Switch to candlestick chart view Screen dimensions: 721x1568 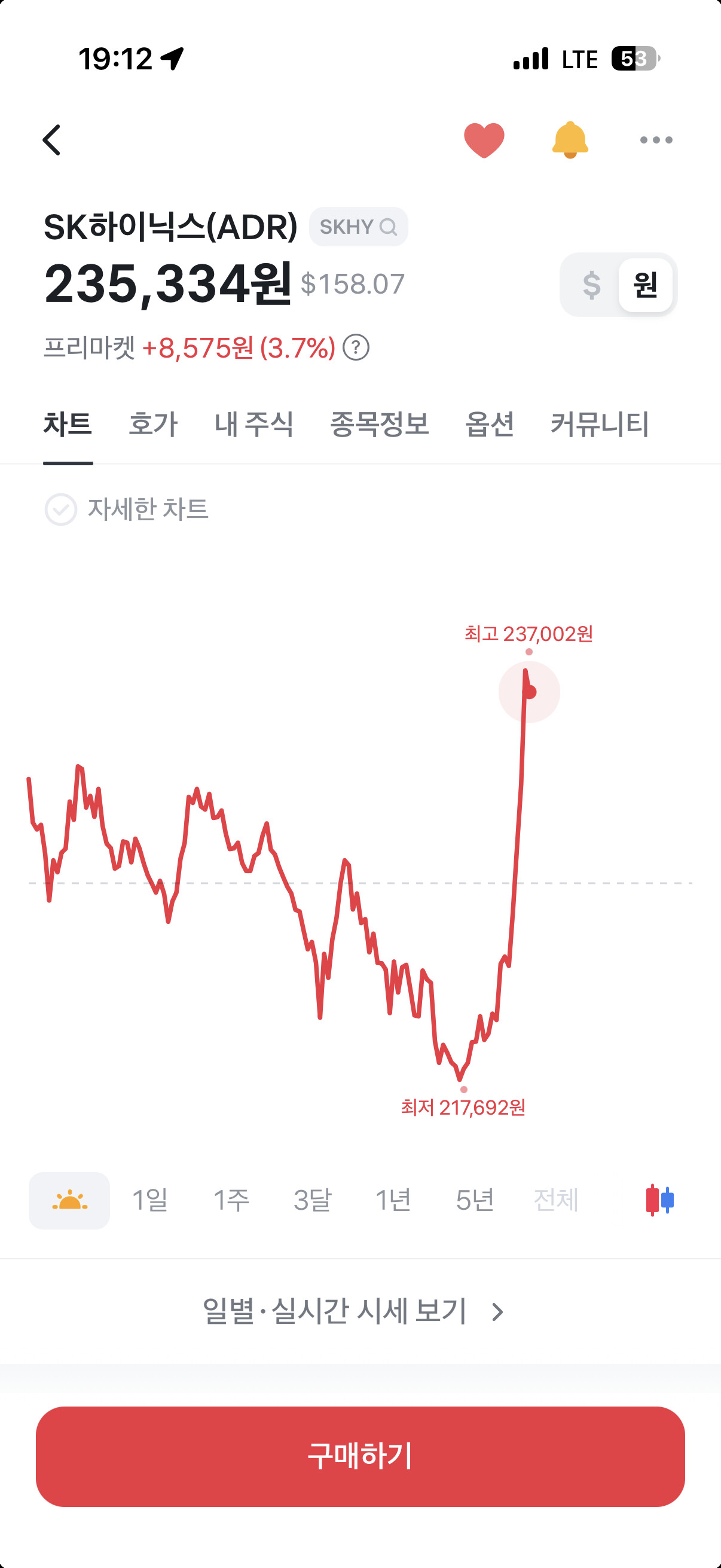659,1200
